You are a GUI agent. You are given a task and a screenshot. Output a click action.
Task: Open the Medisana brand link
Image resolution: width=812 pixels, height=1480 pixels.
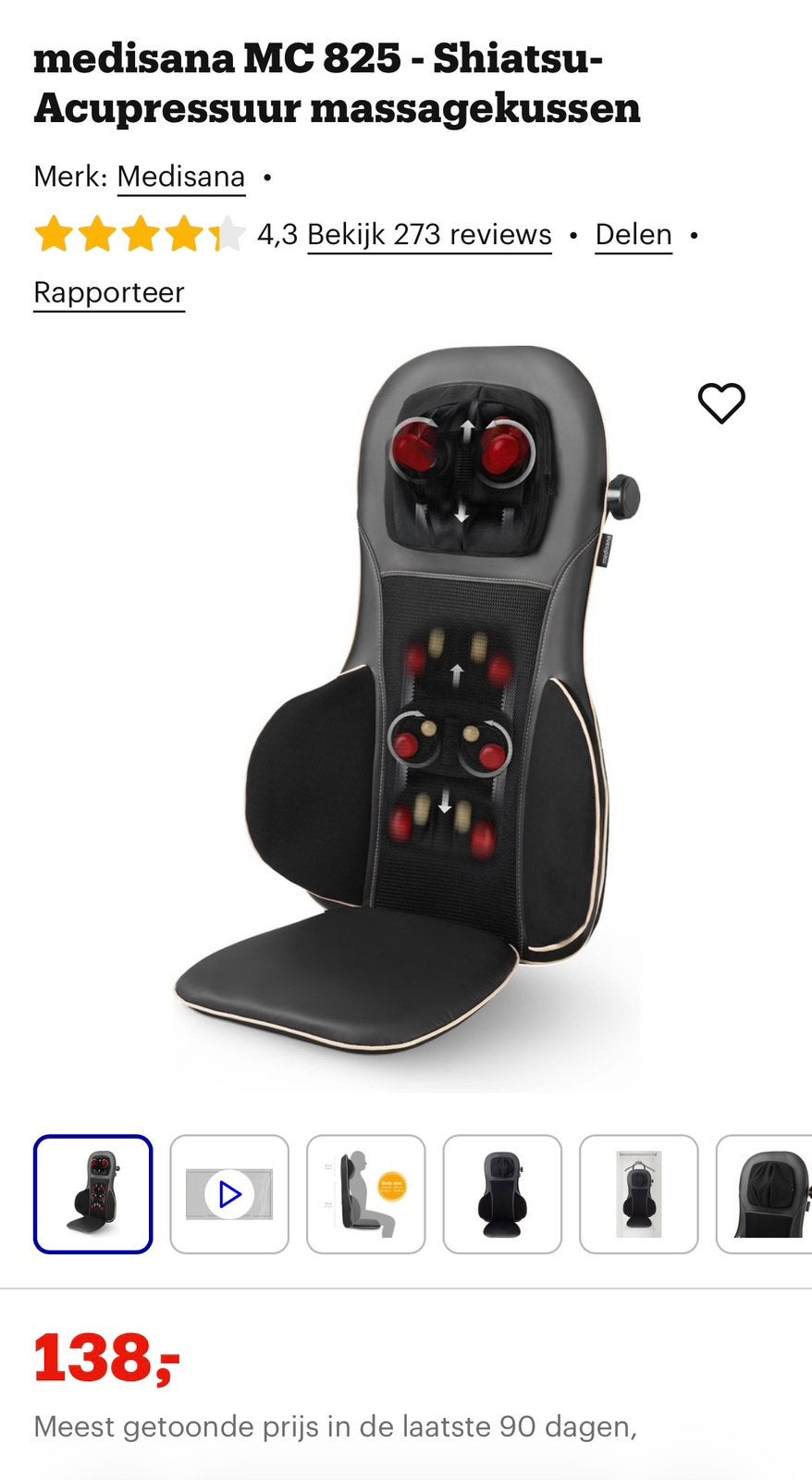pyautogui.click(x=181, y=176)
